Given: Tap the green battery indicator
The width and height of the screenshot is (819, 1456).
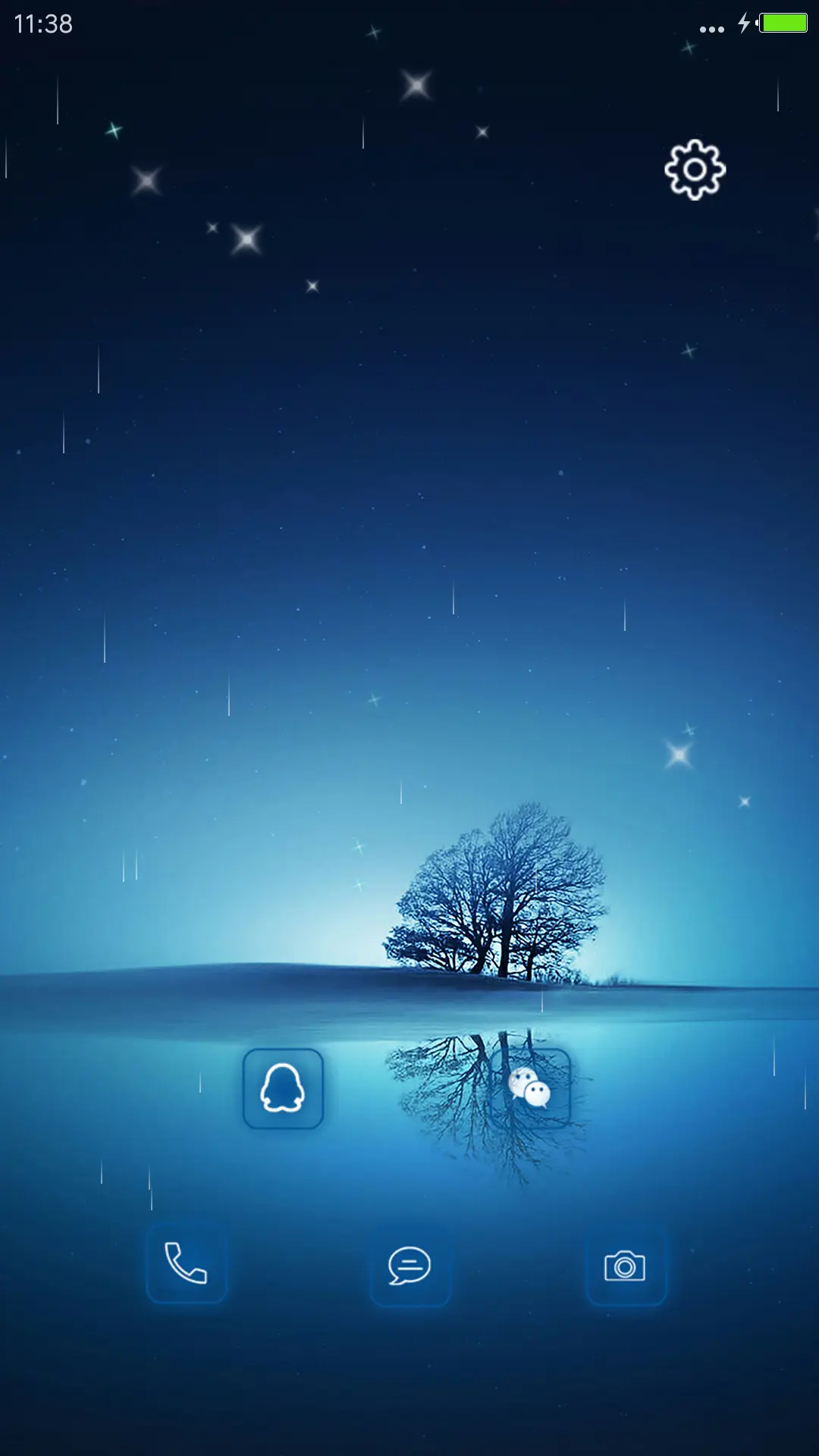Looking at the screenshot, I should [783, 24].
